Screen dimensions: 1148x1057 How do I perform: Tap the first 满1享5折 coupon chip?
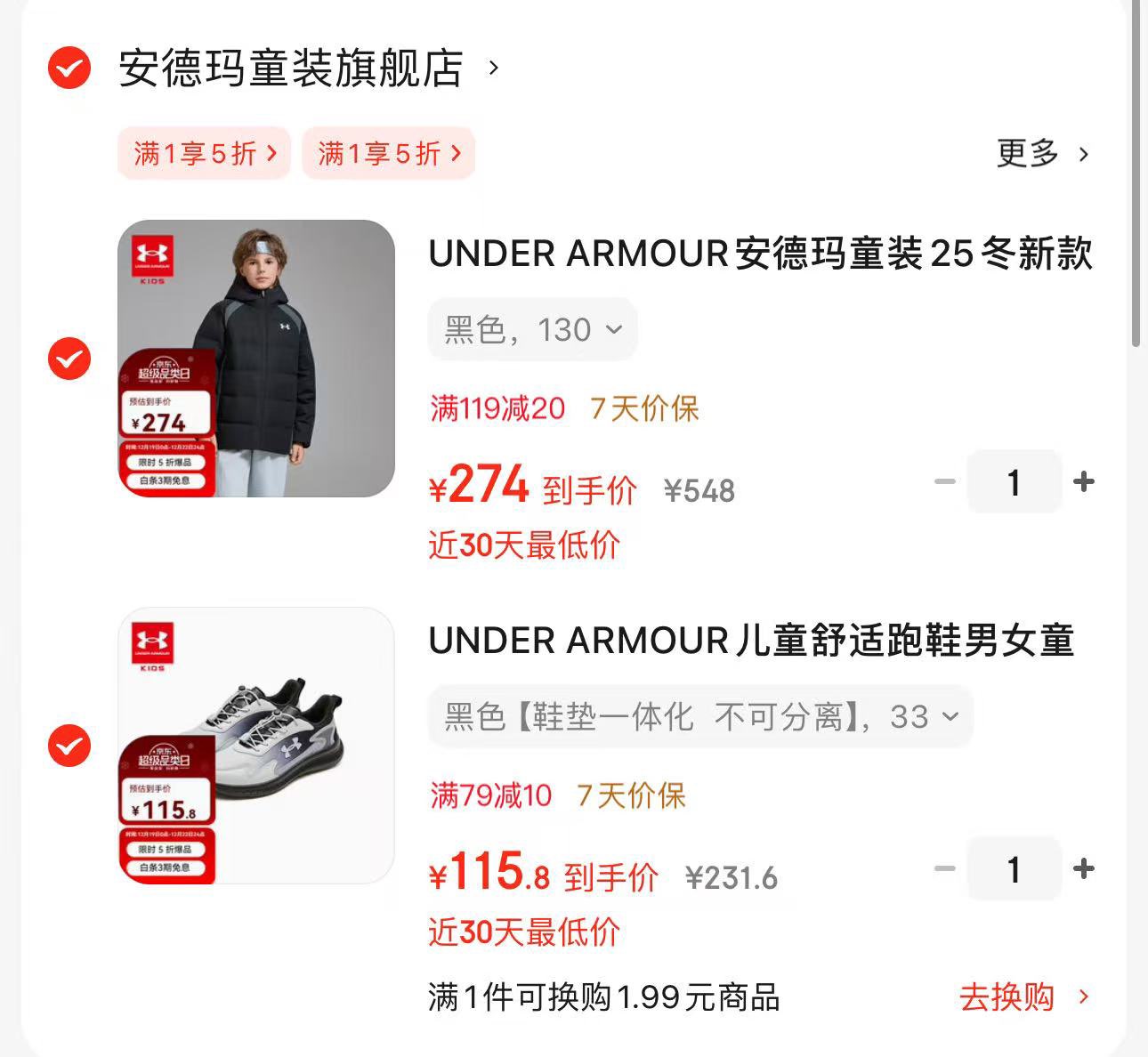tap(205, 154)
